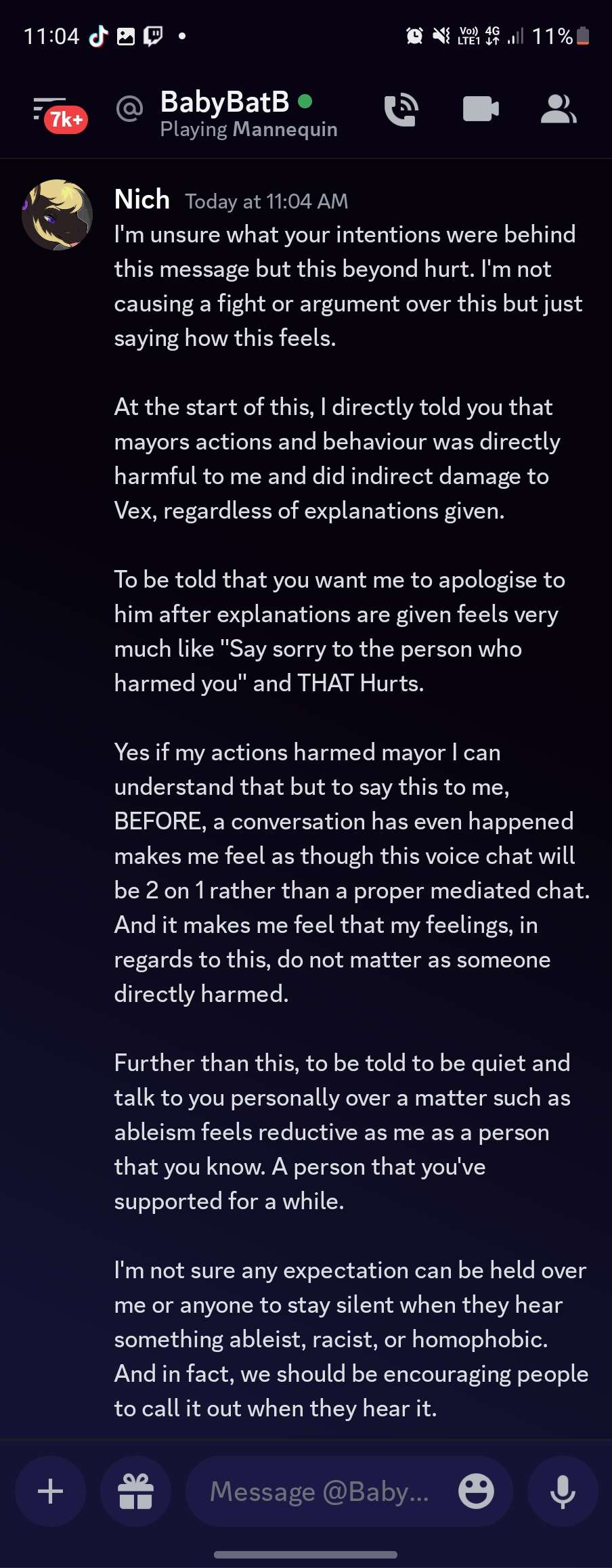Record a voice message with microphone
The image size is (612, 1568).
click(563, 1491)
